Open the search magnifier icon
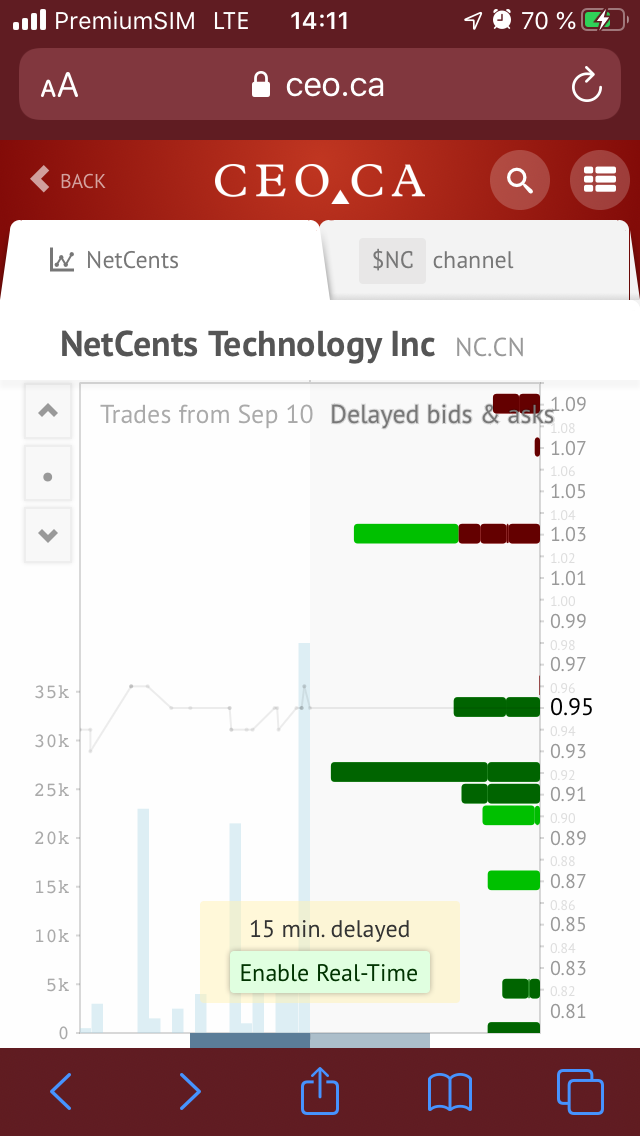Viewport: 640px width, 1136px height. (x=519, y=180)
